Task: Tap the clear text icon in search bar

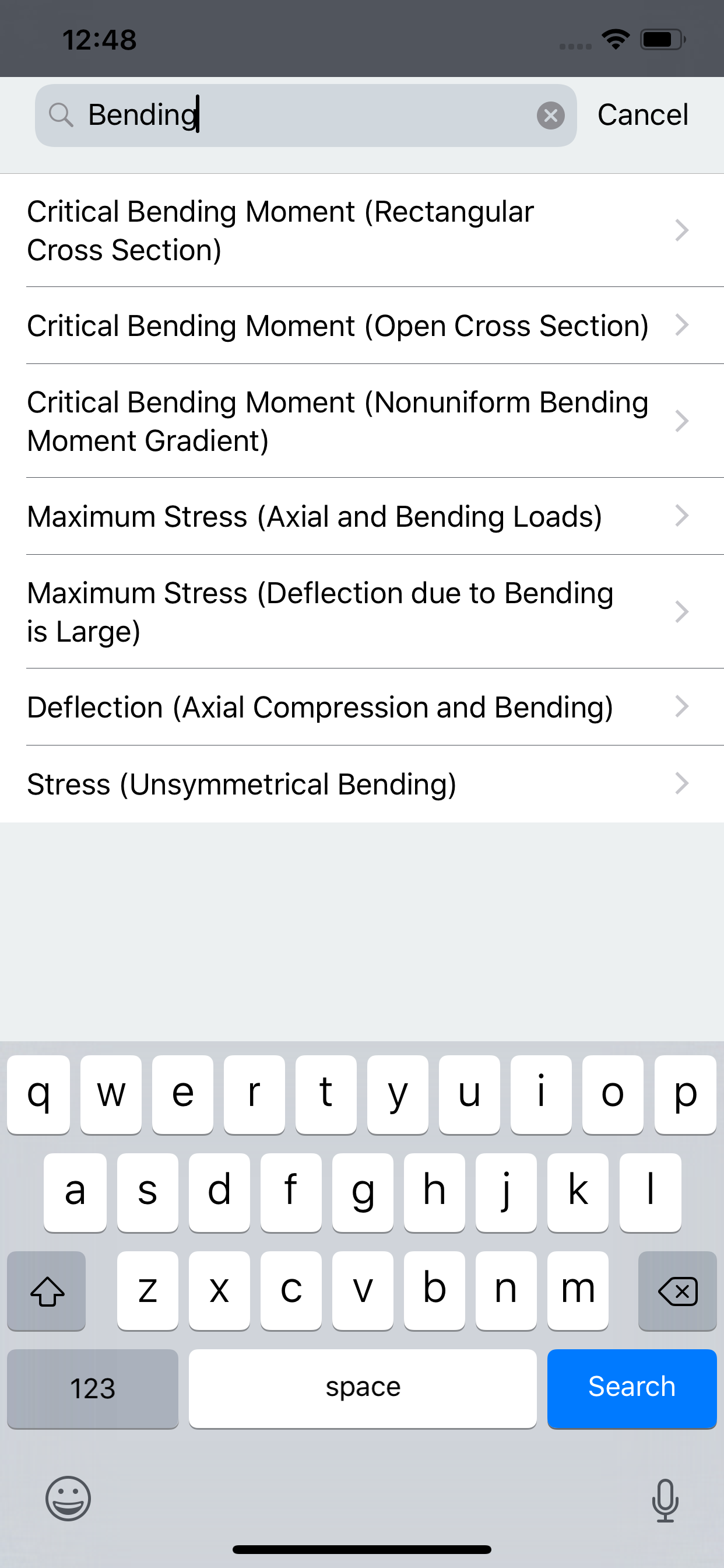Action: 551,116
